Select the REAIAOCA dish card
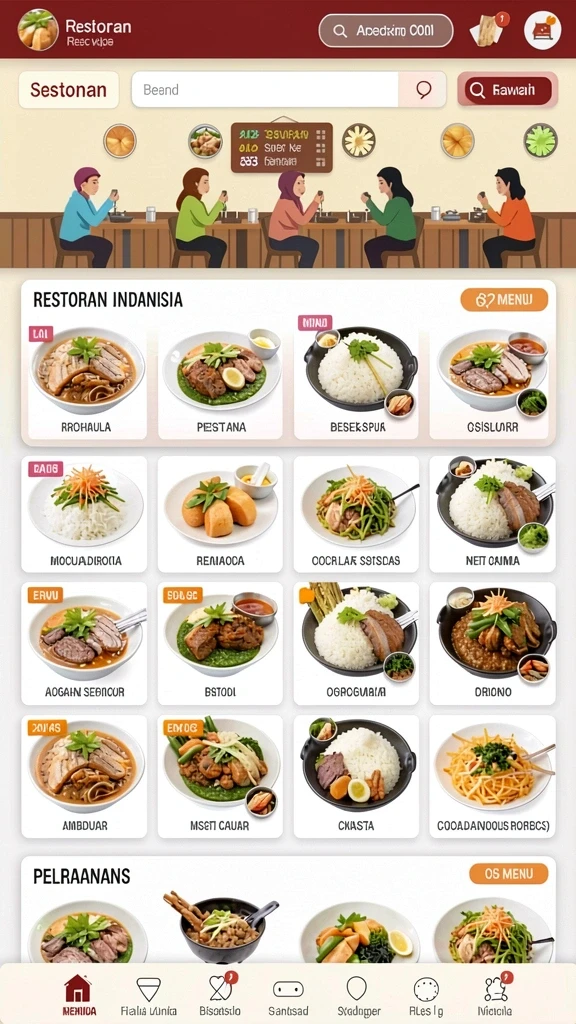576x1024 pixels. tap(221, 514)
